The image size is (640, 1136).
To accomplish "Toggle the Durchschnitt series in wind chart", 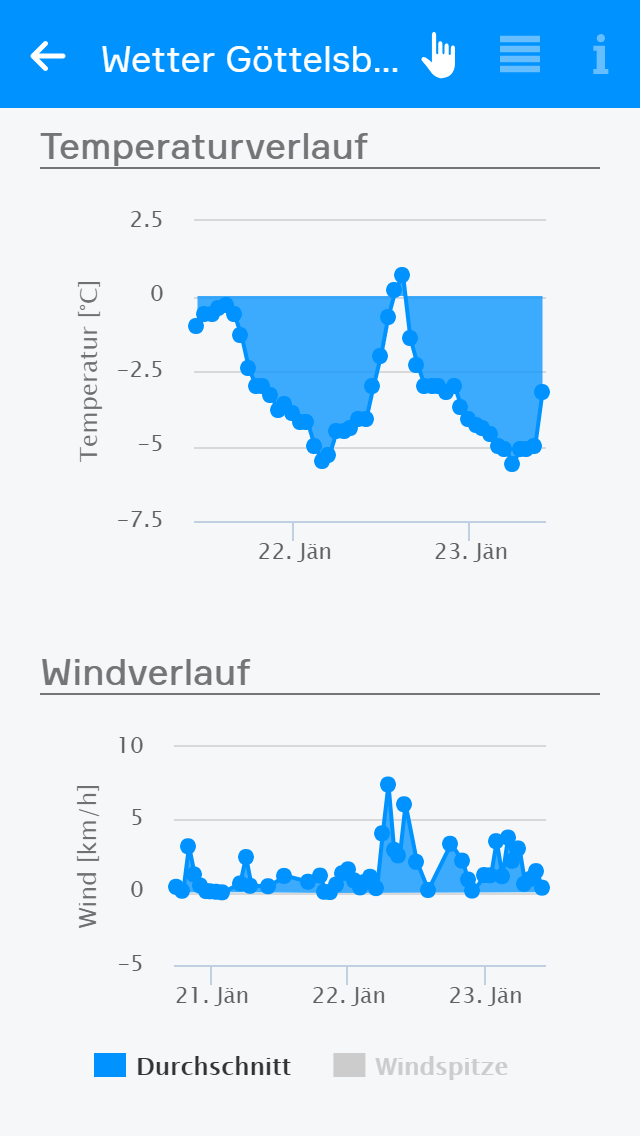I will point(193,1066).
